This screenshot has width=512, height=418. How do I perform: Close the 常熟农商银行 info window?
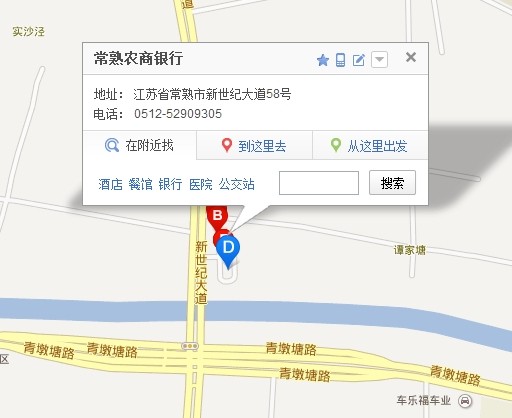(x=411, y=57)
